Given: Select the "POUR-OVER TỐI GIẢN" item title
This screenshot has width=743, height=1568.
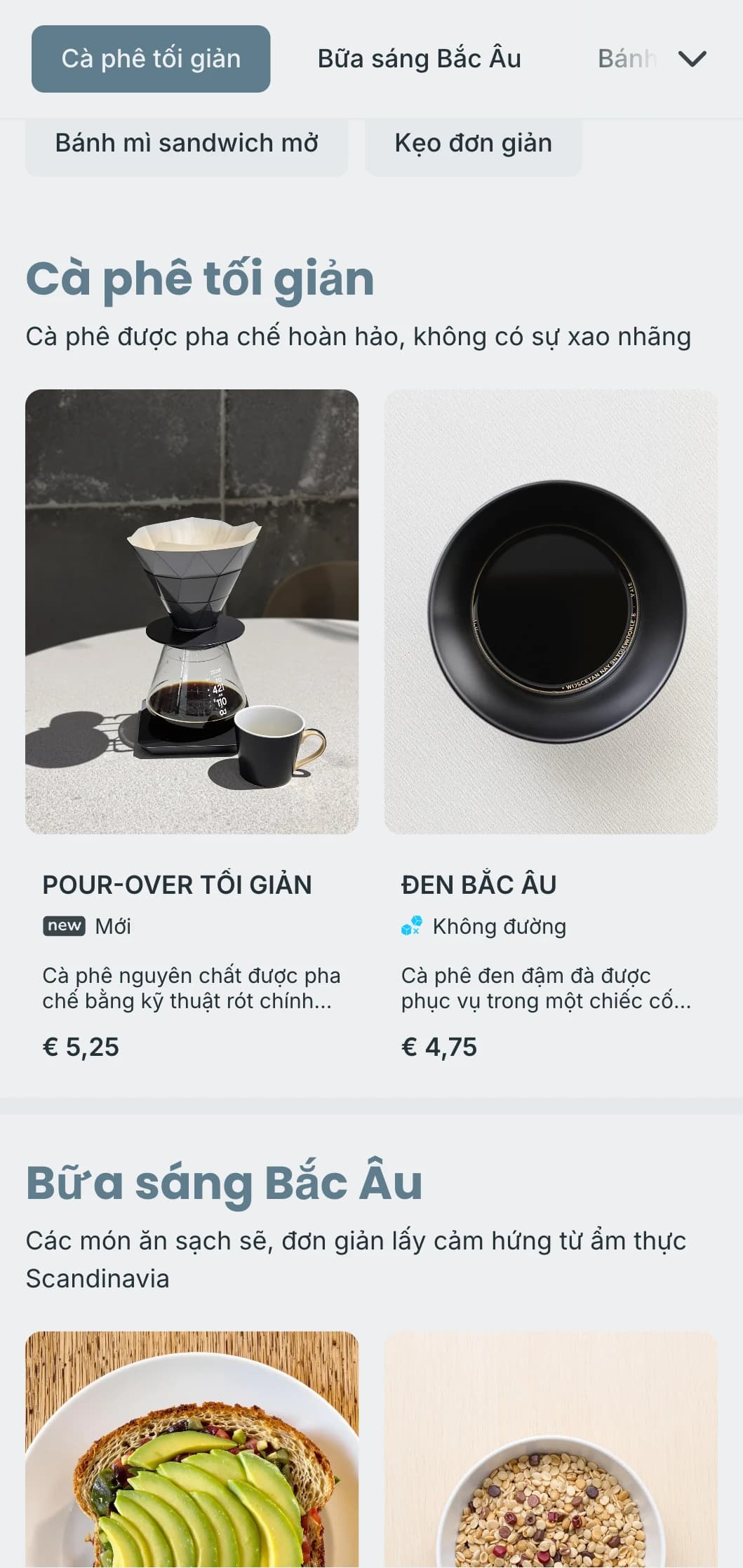Looking at the screenshot, I should click(x=179, y=885).
